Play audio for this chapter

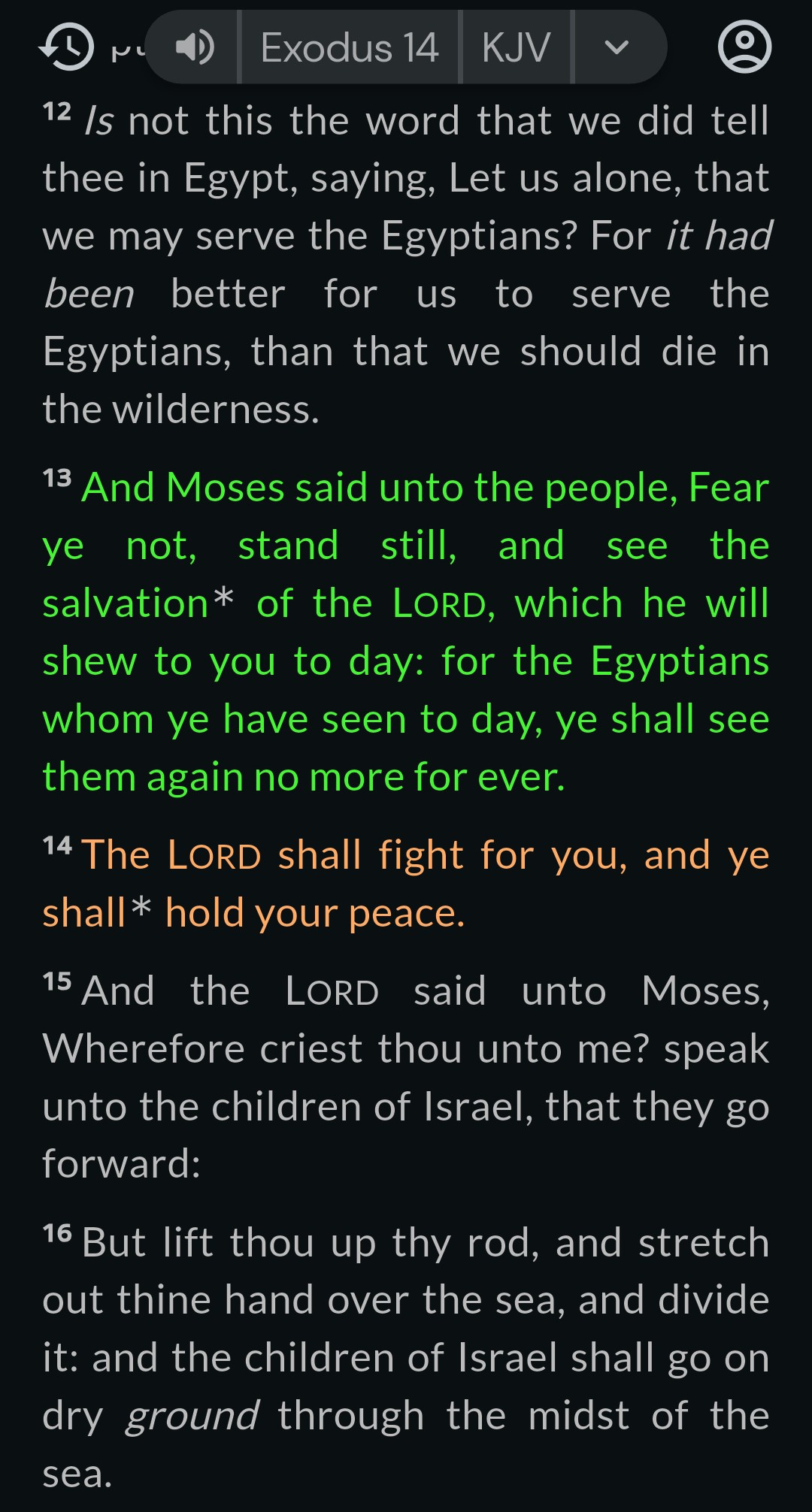tap(194, 47)
